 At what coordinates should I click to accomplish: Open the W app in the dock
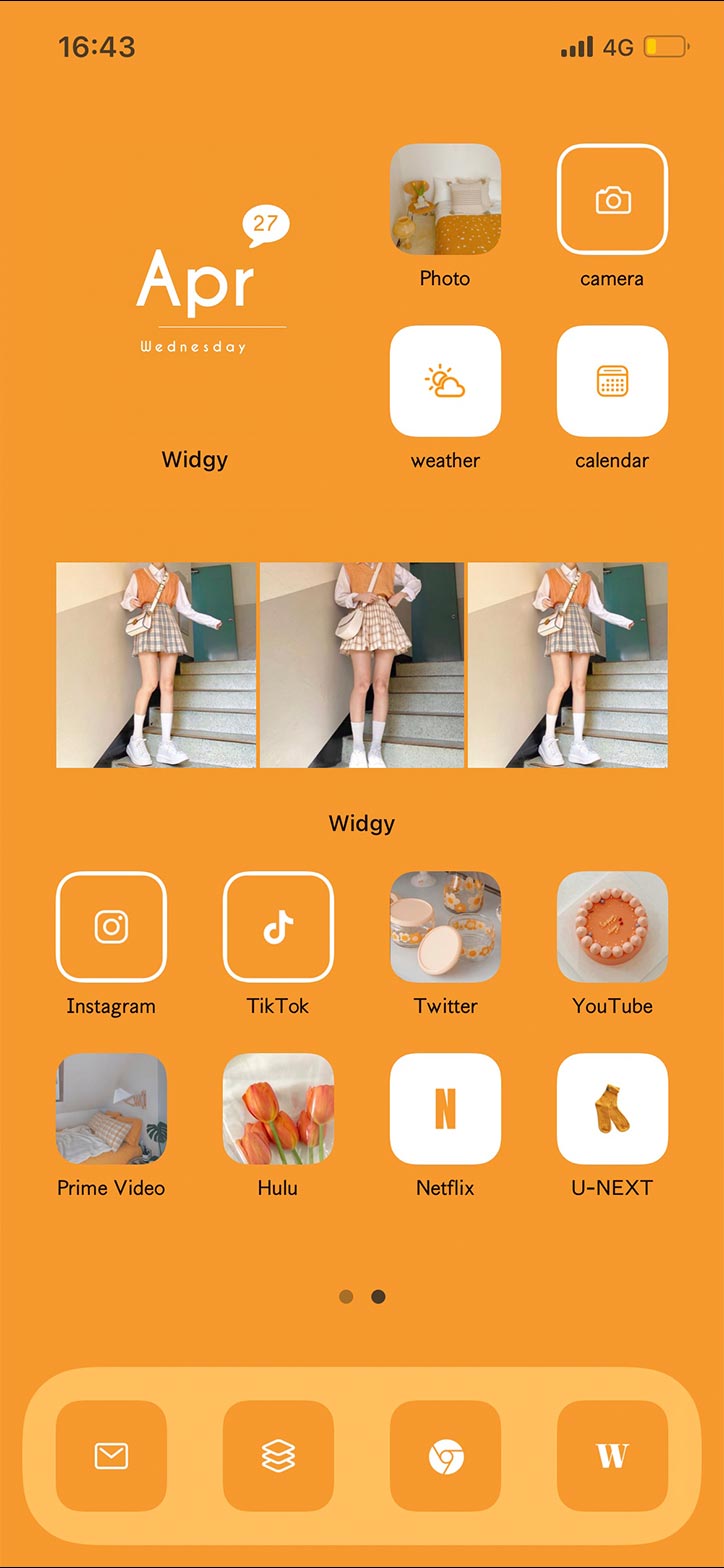click(x=612, y=1456)
